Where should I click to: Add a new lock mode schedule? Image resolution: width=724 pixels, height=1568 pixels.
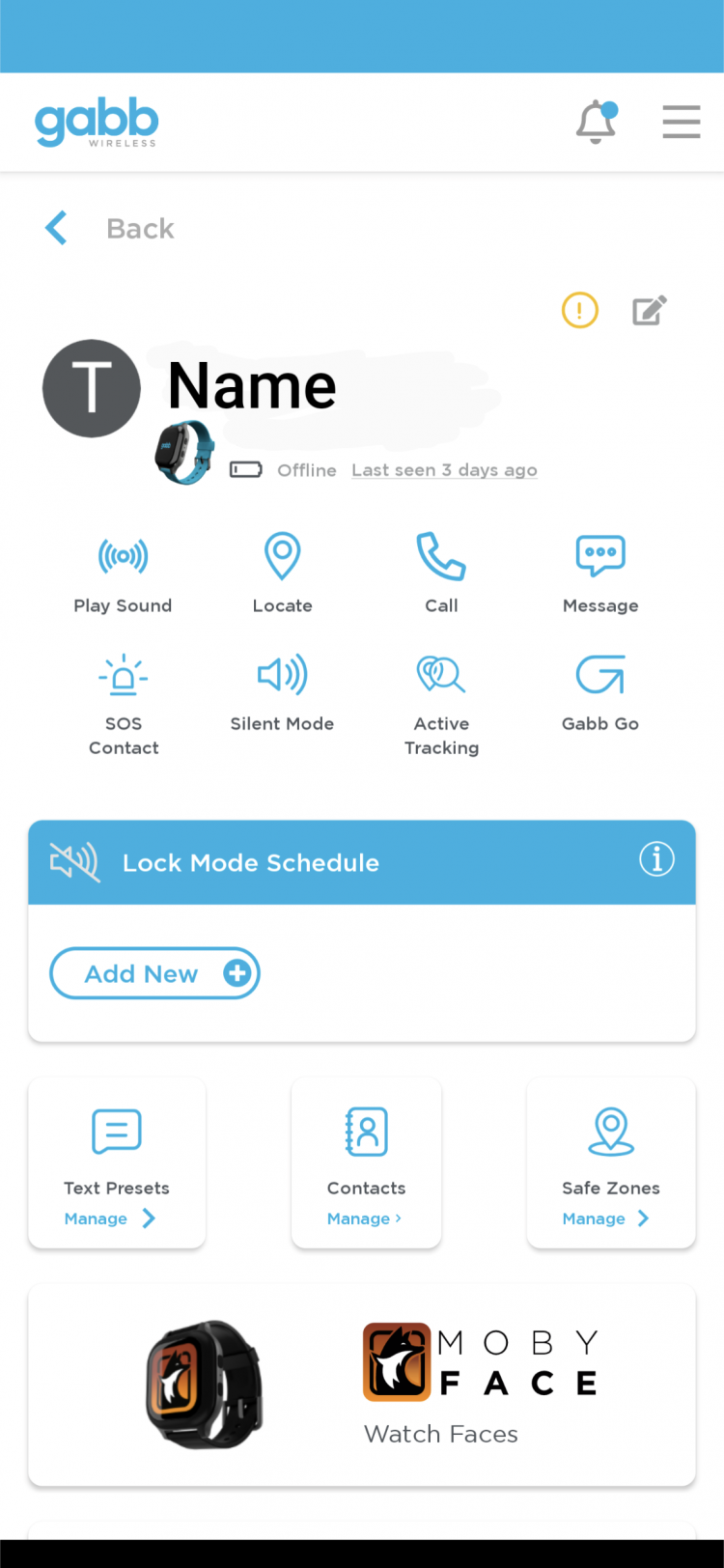(154, 973)
